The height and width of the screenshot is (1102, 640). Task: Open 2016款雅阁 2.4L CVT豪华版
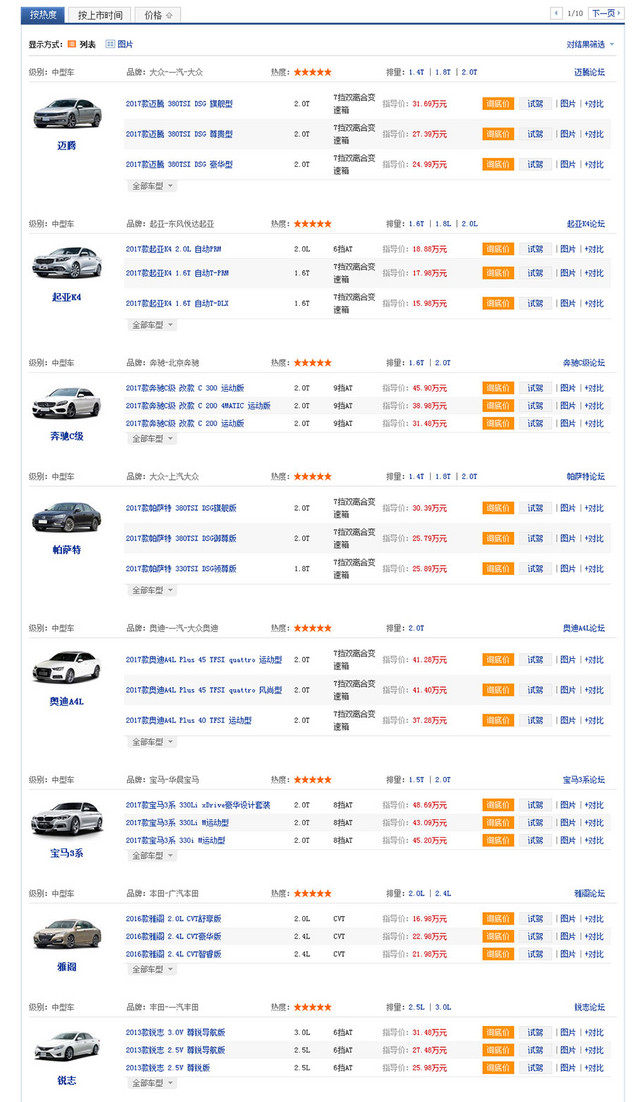point(173,937)
